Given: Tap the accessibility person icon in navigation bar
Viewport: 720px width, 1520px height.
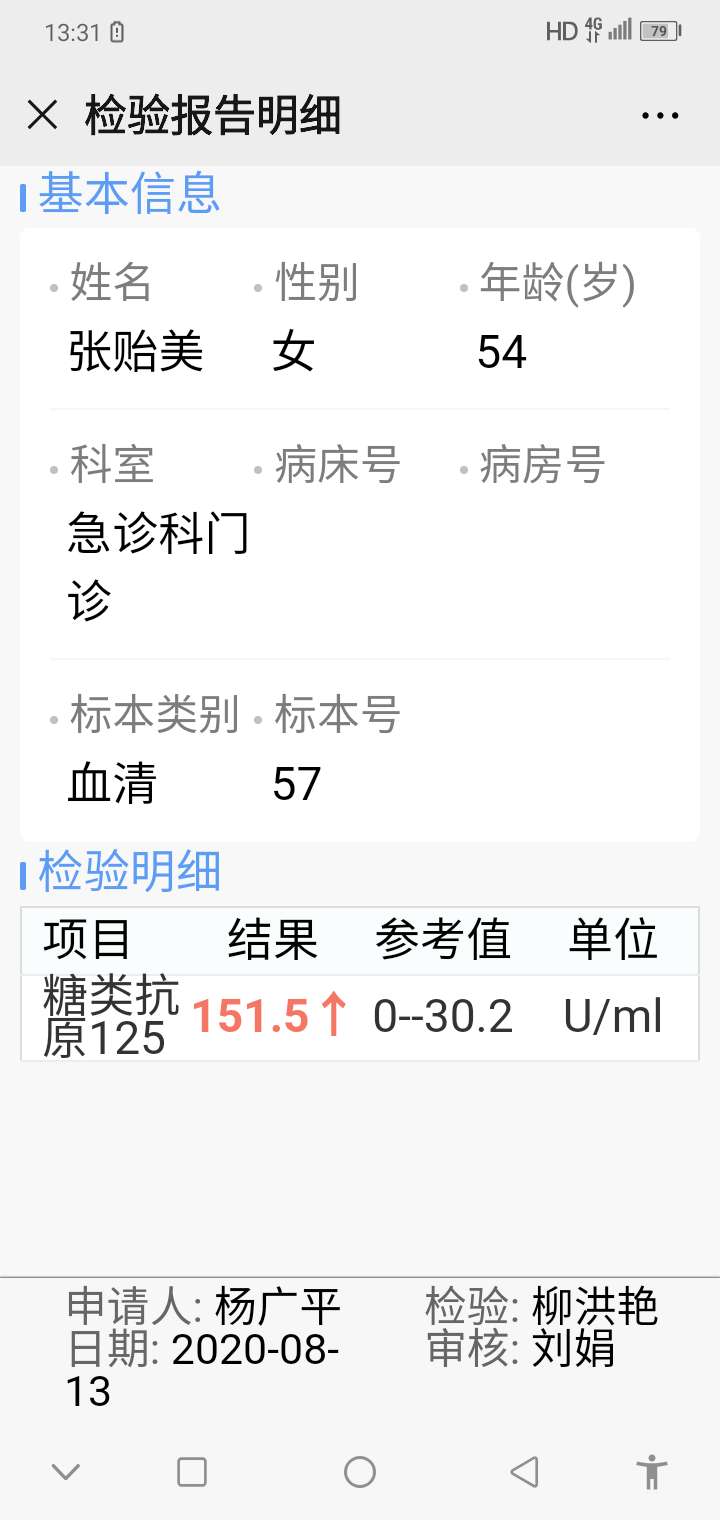Looking at the screenshot, I should pyautogui.click(x=651, y=1472).
